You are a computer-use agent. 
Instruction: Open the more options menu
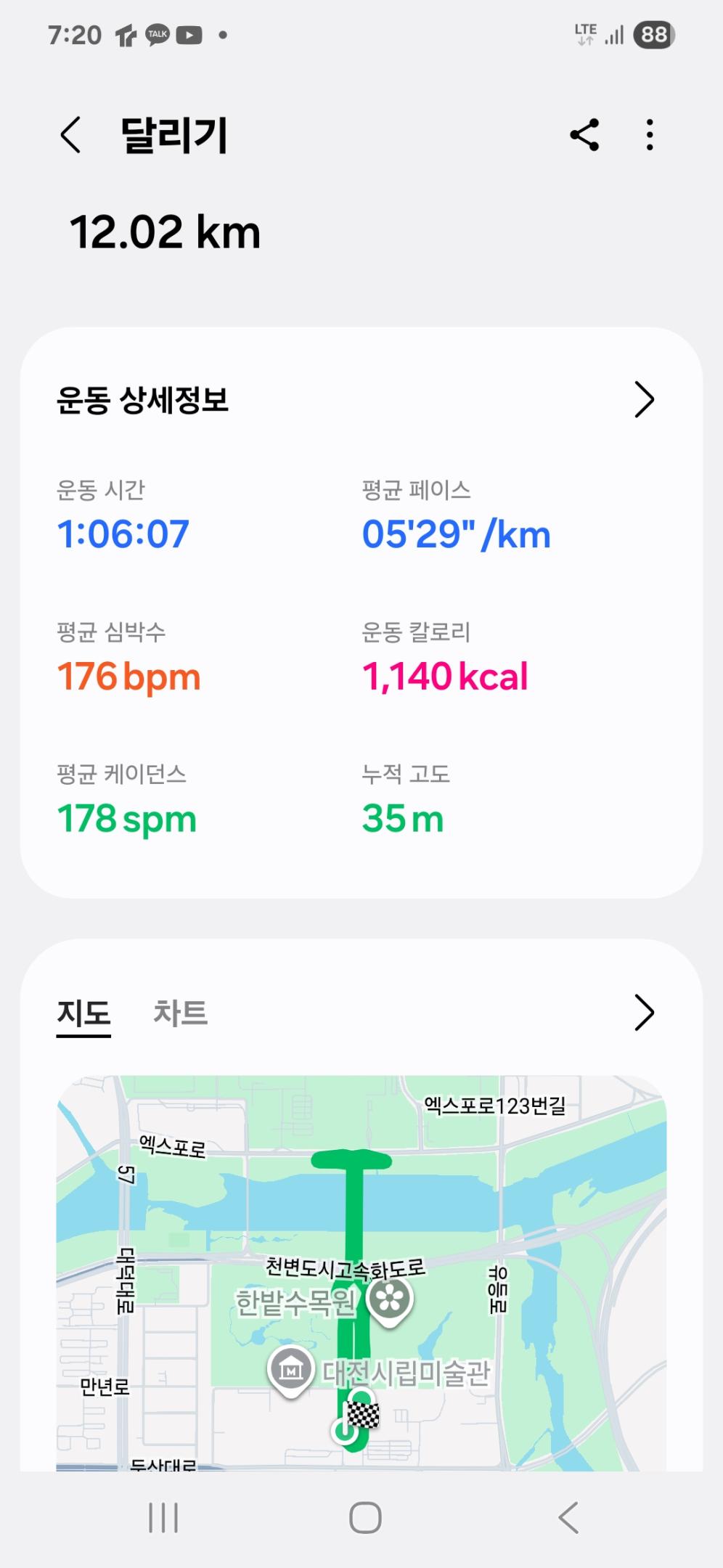pyautogui.click(x=650, y=135)
